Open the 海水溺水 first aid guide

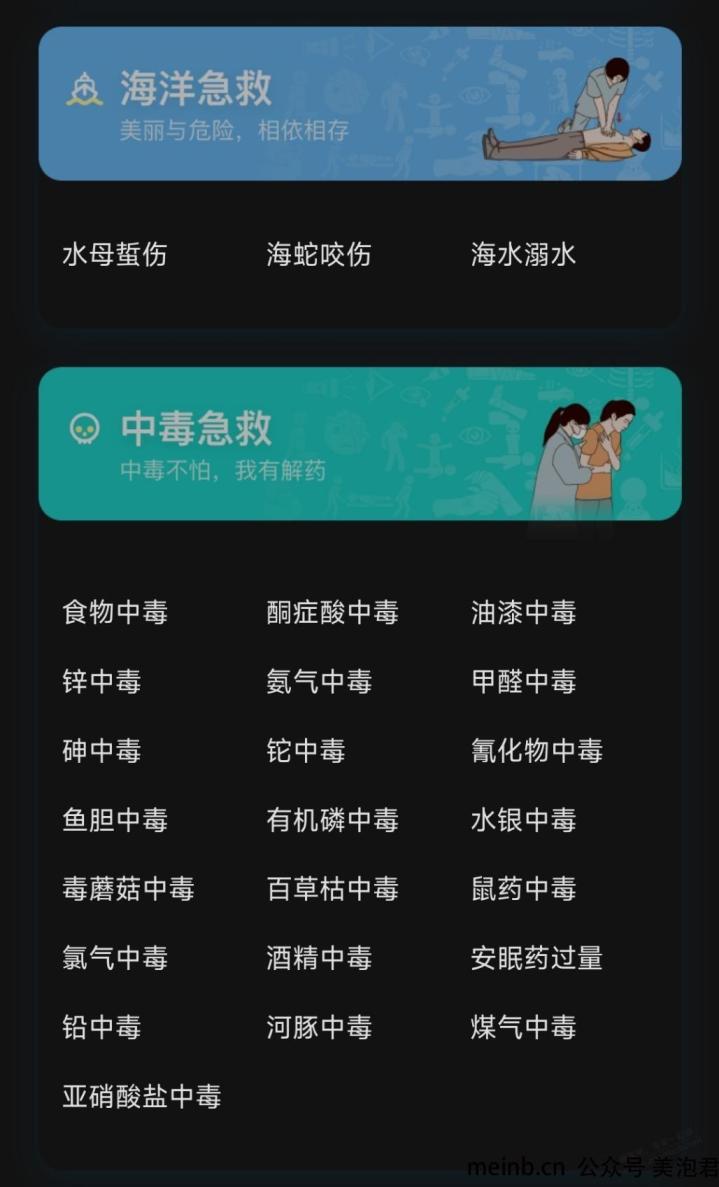coord(523,254)
